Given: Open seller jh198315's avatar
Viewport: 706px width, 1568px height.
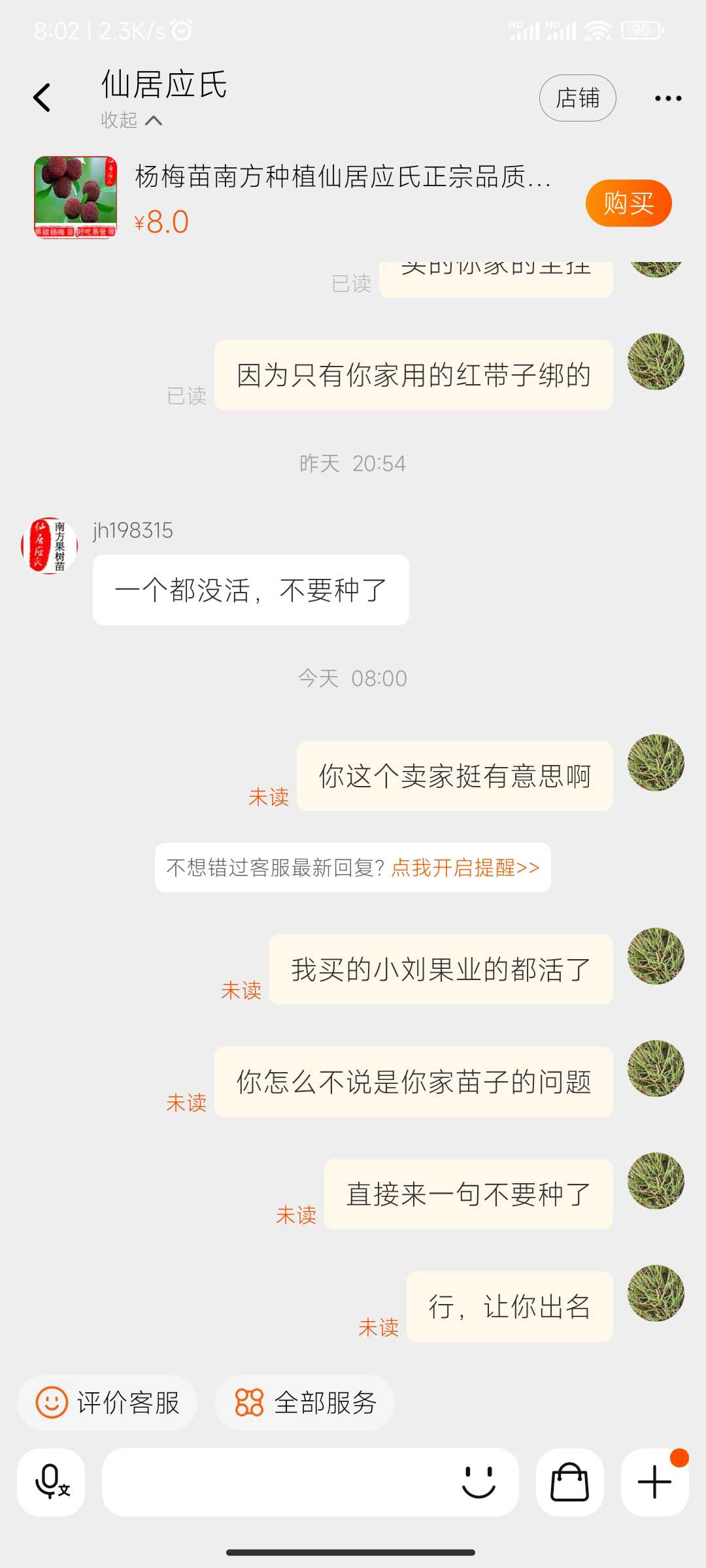Looking at the screenshot, I should [50, 546].
